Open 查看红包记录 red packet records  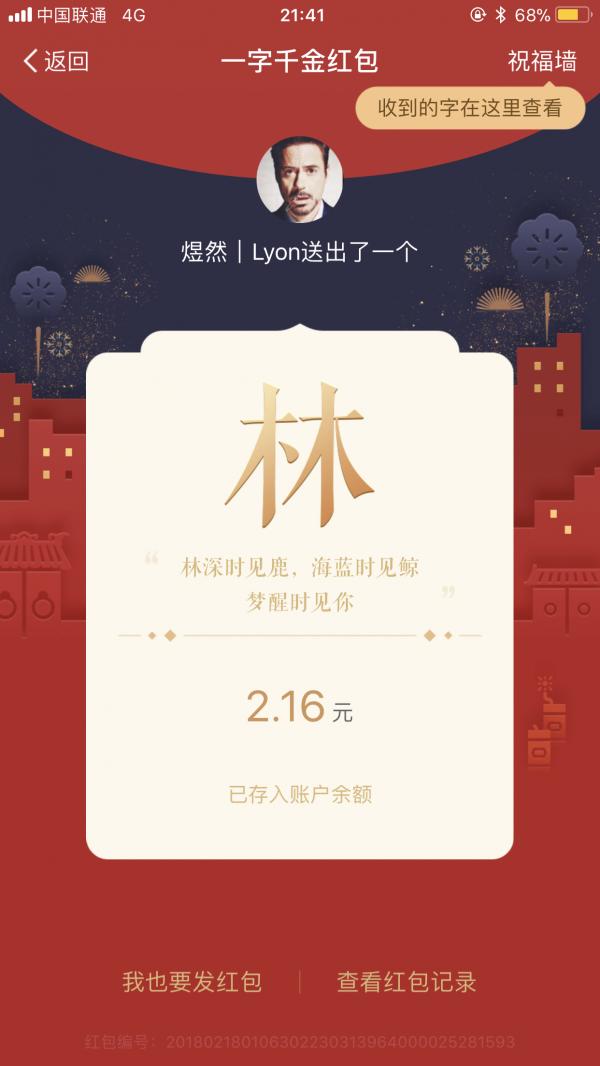[407, 982]
